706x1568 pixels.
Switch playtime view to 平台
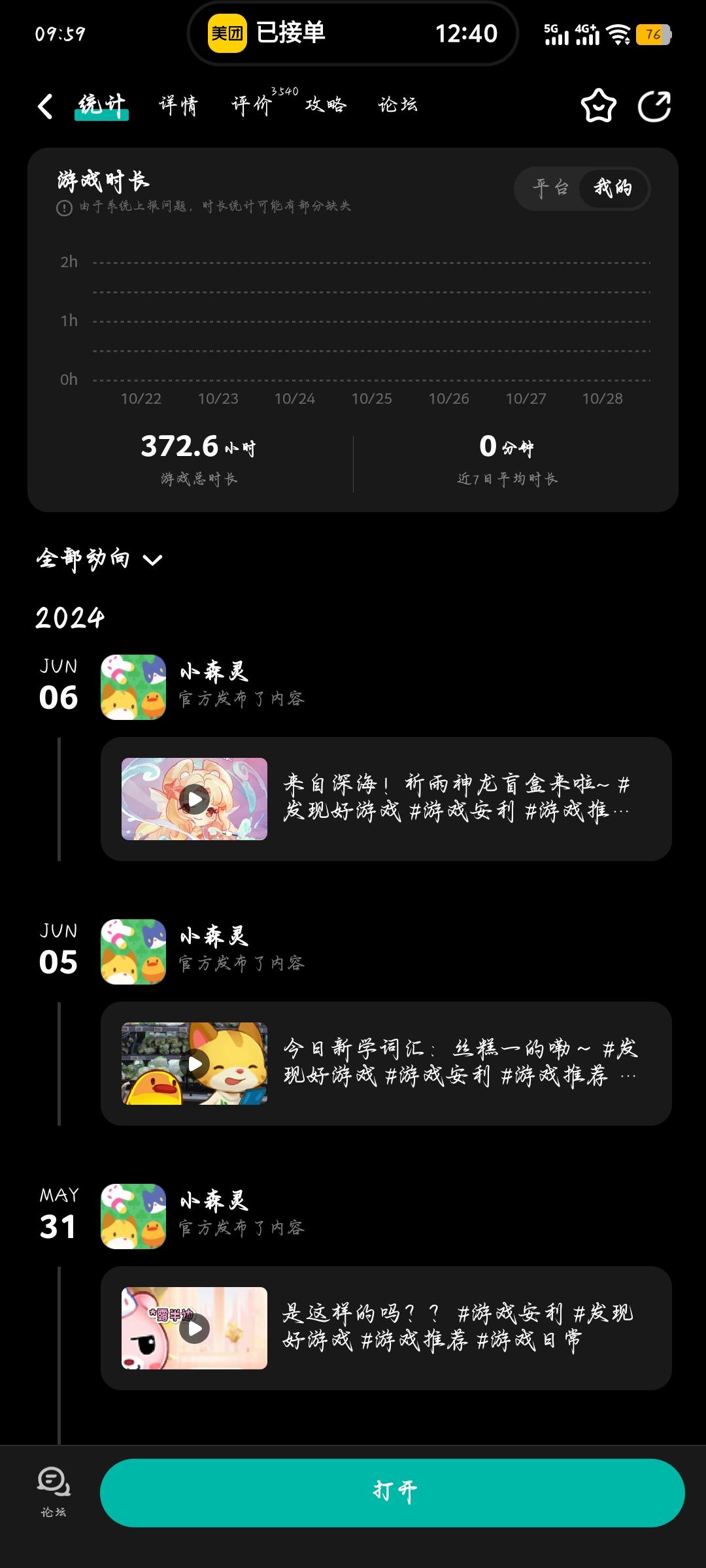pos(551,189)
